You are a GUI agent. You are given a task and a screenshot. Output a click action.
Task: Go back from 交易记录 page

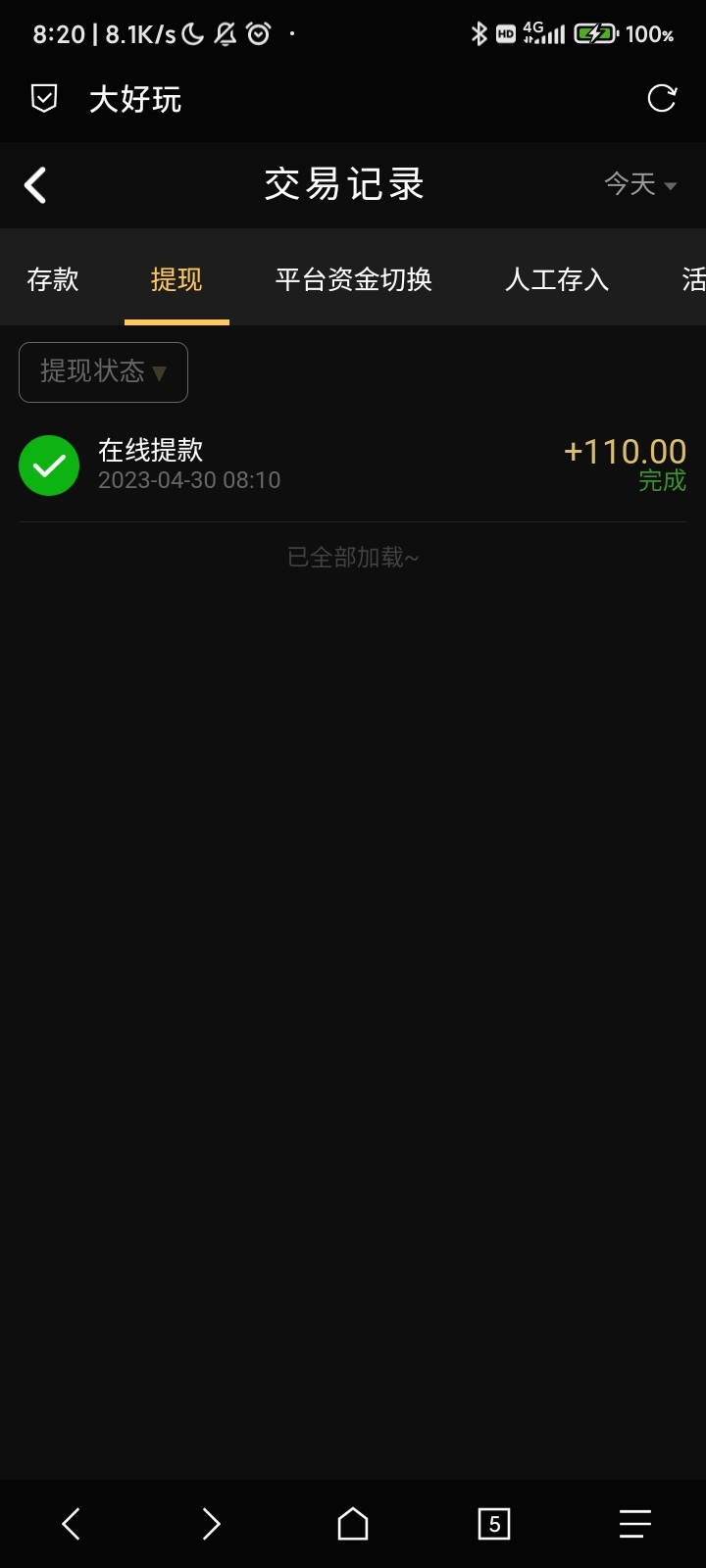click(36, 185)
